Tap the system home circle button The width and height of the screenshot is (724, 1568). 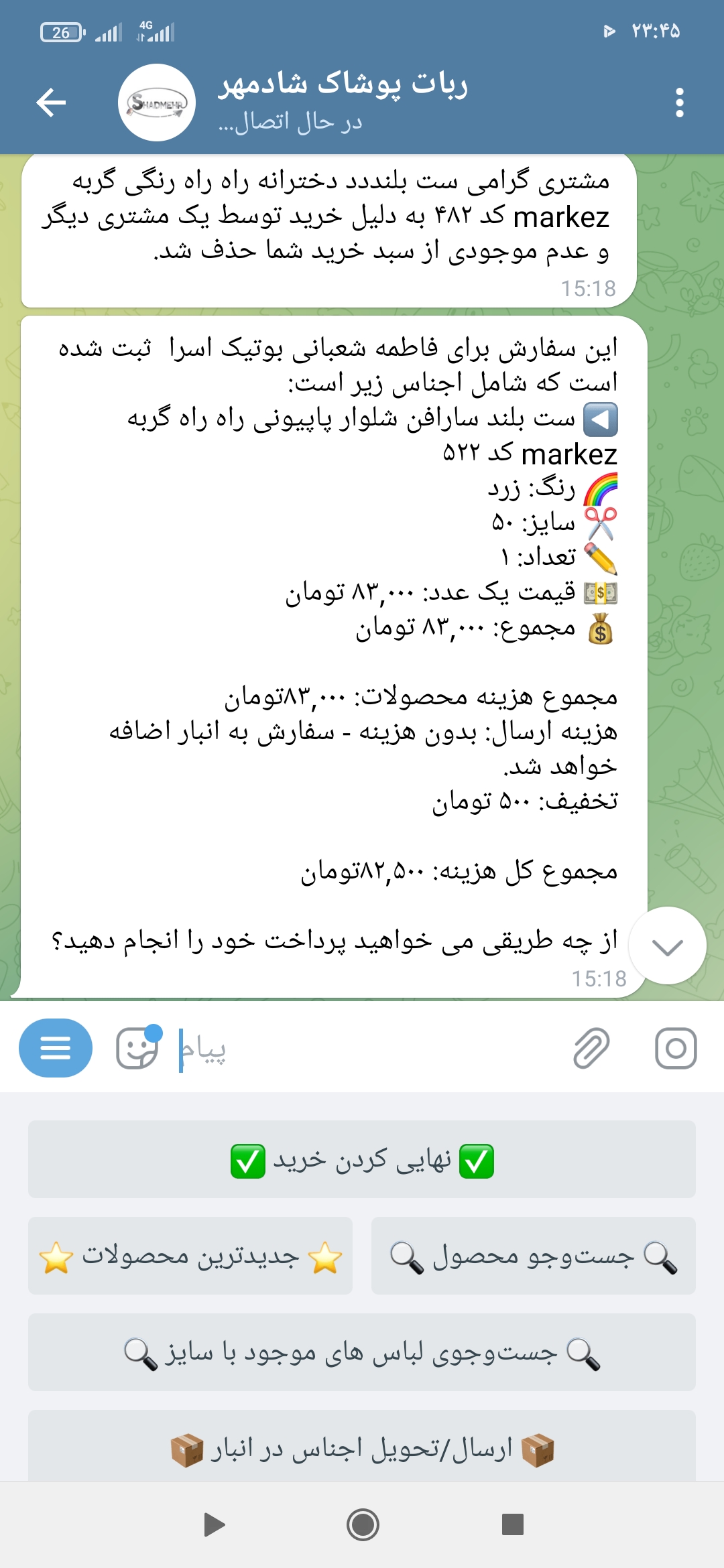pos(363,1524)
